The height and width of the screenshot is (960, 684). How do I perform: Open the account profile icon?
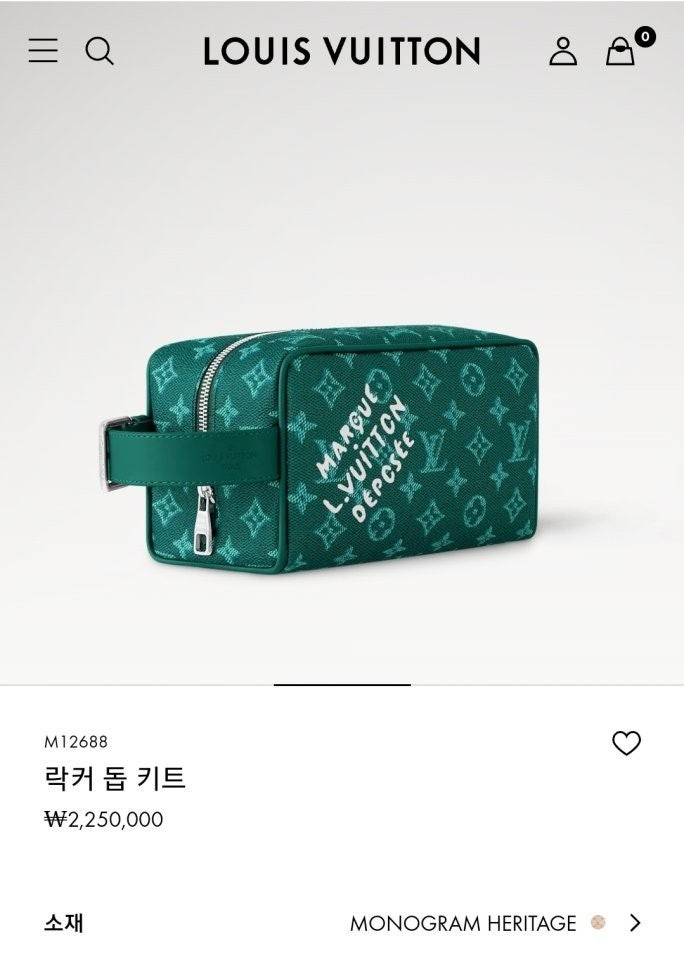click(563, 51)
